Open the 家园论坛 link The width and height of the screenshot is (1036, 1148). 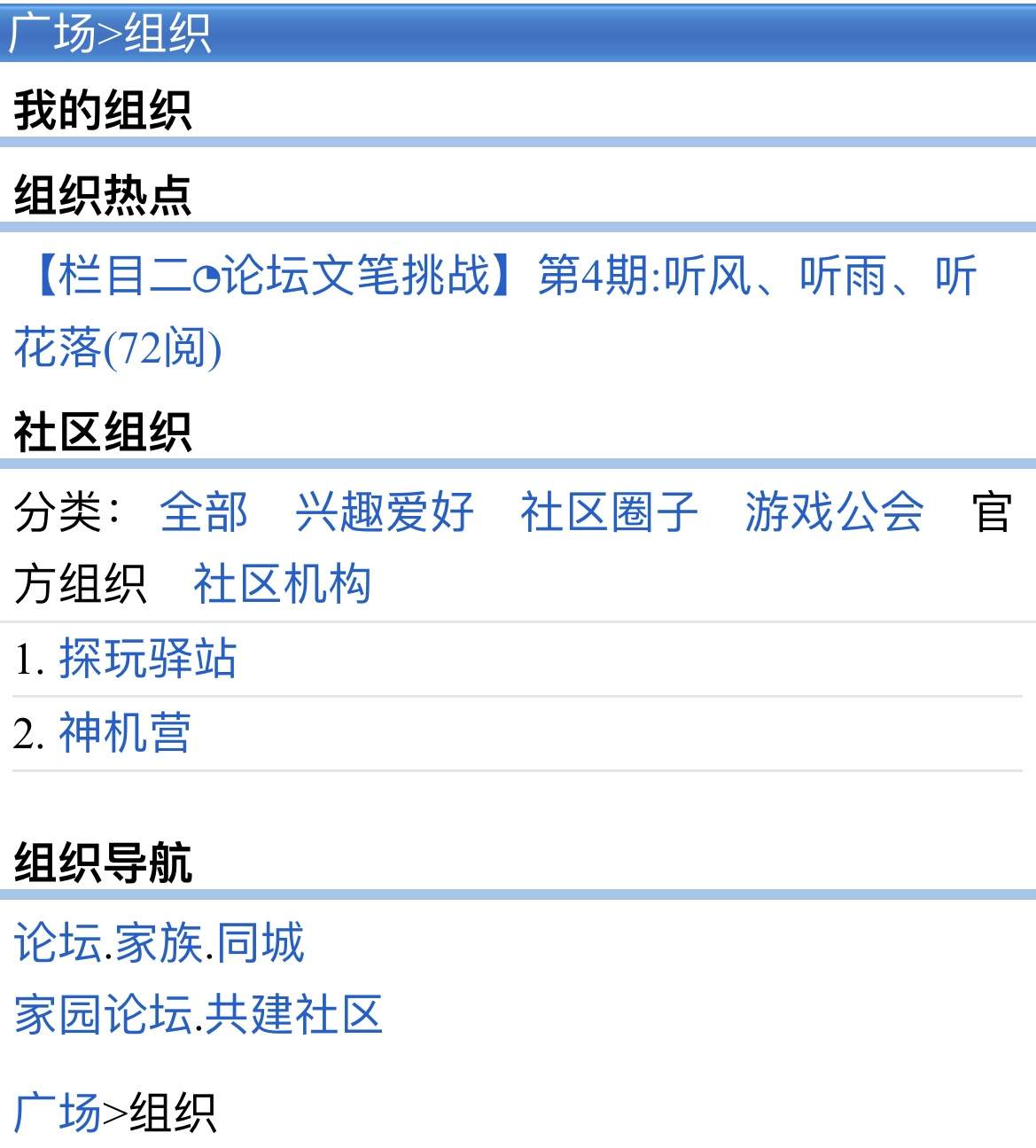(103, 1015)
